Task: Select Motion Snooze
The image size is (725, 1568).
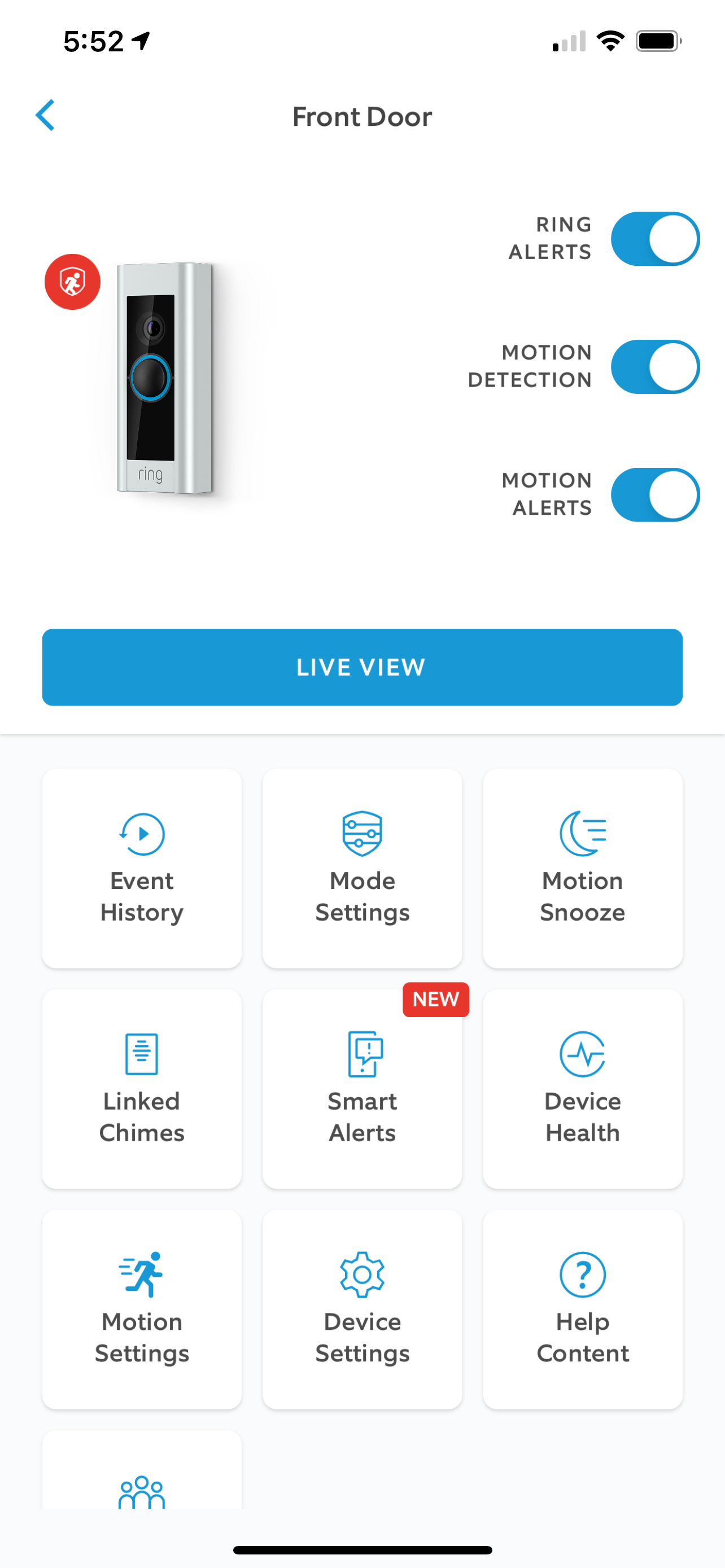Action: click(x=583, y=868)
